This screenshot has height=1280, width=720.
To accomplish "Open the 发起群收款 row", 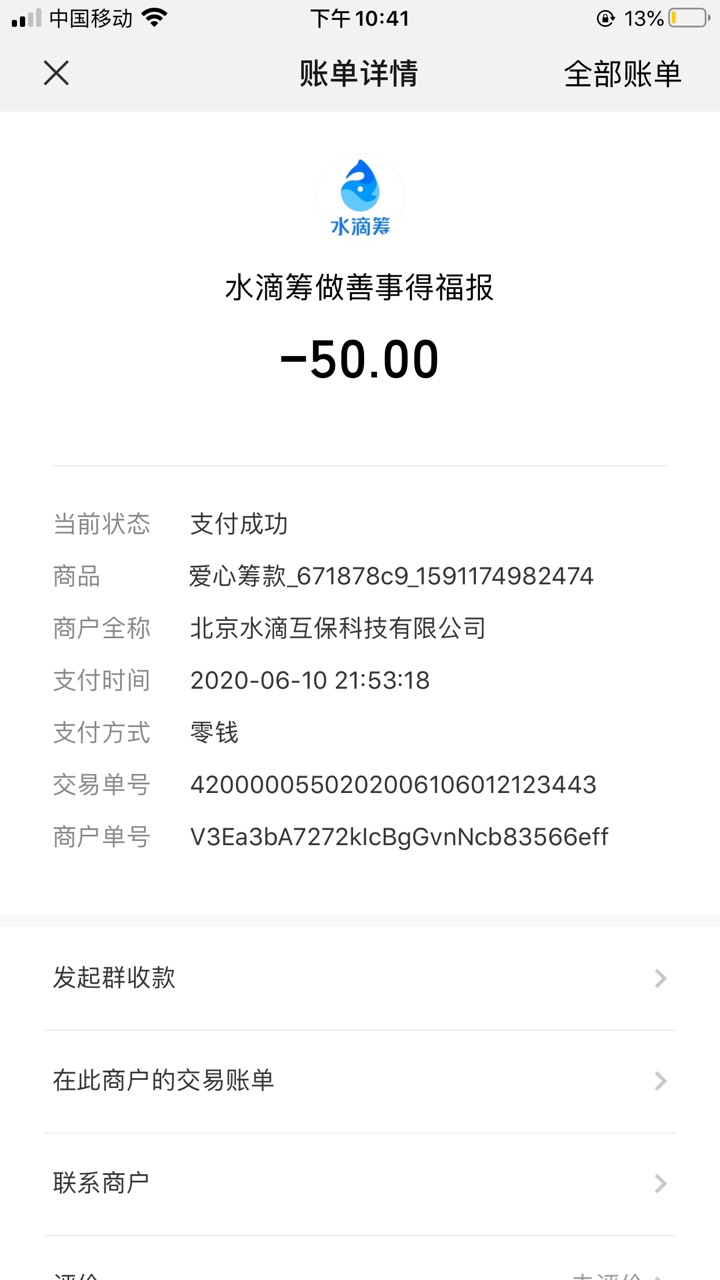I will tap(360, 978).
